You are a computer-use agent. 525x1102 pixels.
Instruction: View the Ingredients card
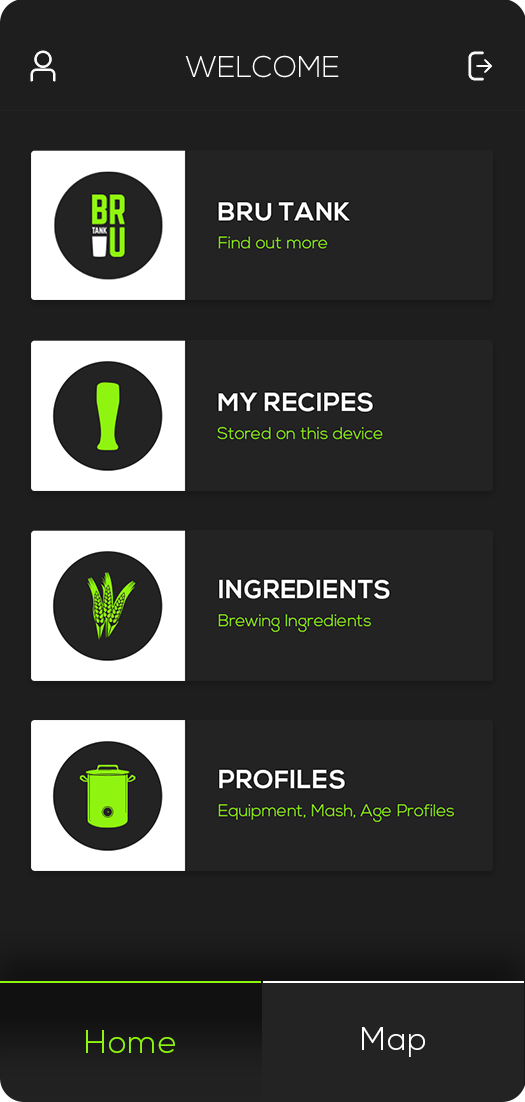click(261, 605)
